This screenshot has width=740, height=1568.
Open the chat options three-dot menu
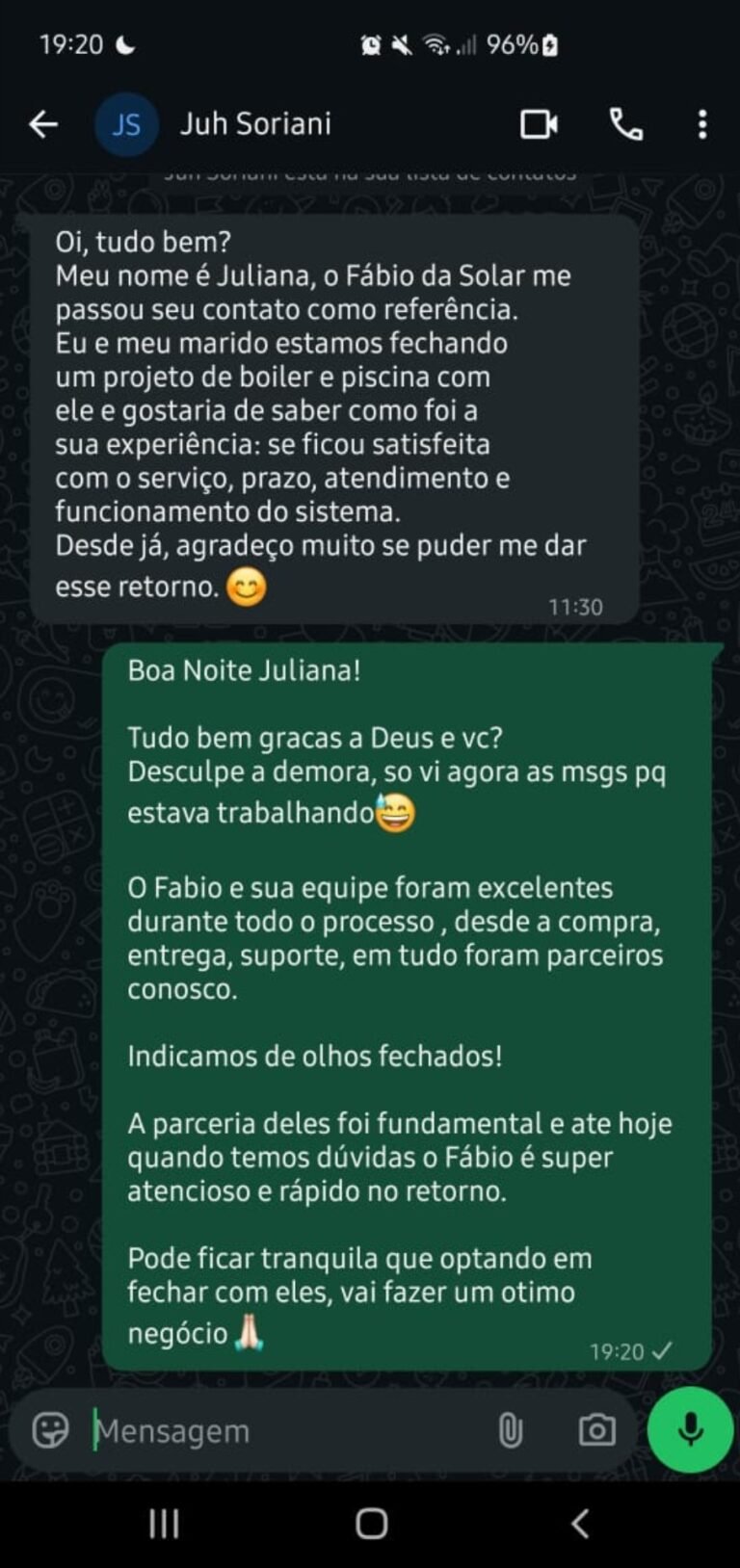(x=702, y=123)
